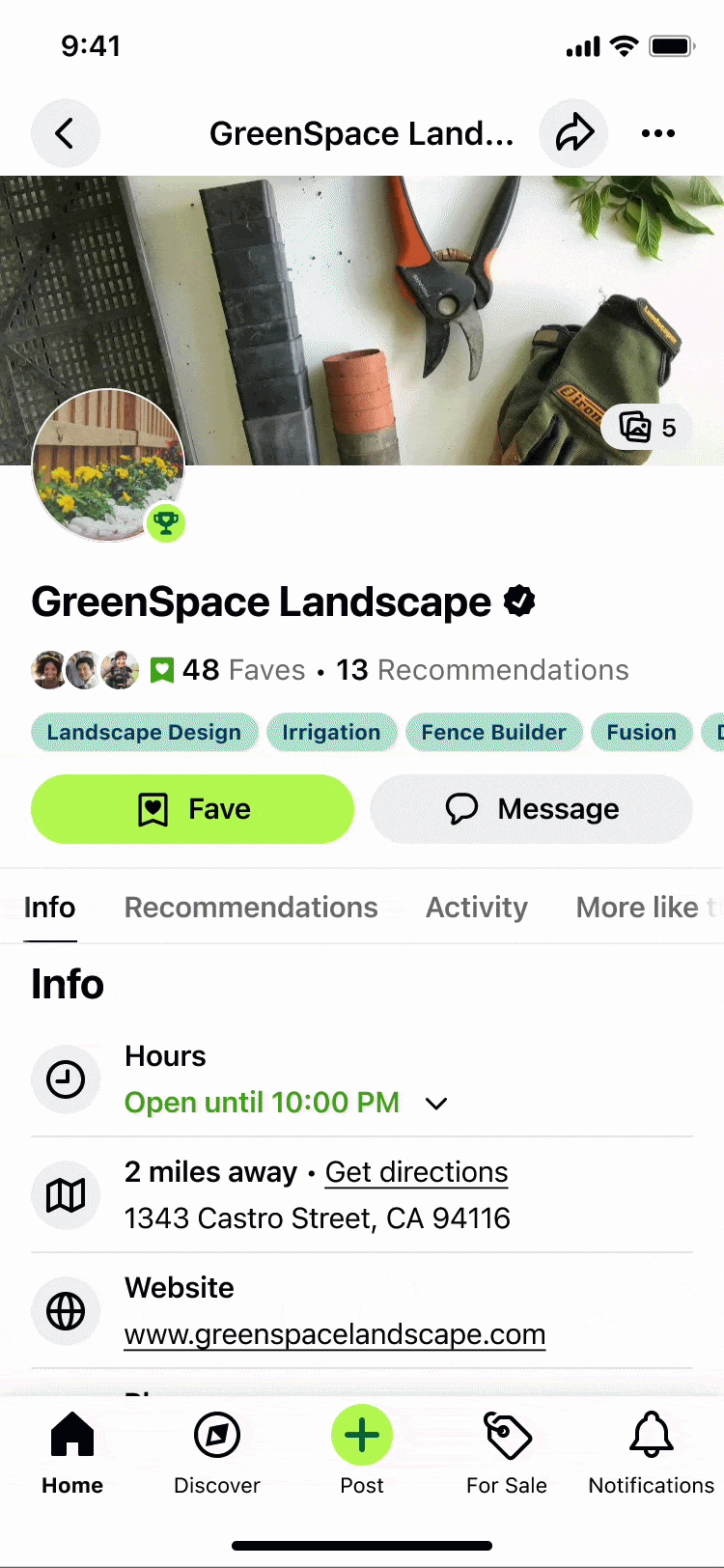Get directions to the business
Viewport: 724px width, 1568px height.
point(416,1172)
